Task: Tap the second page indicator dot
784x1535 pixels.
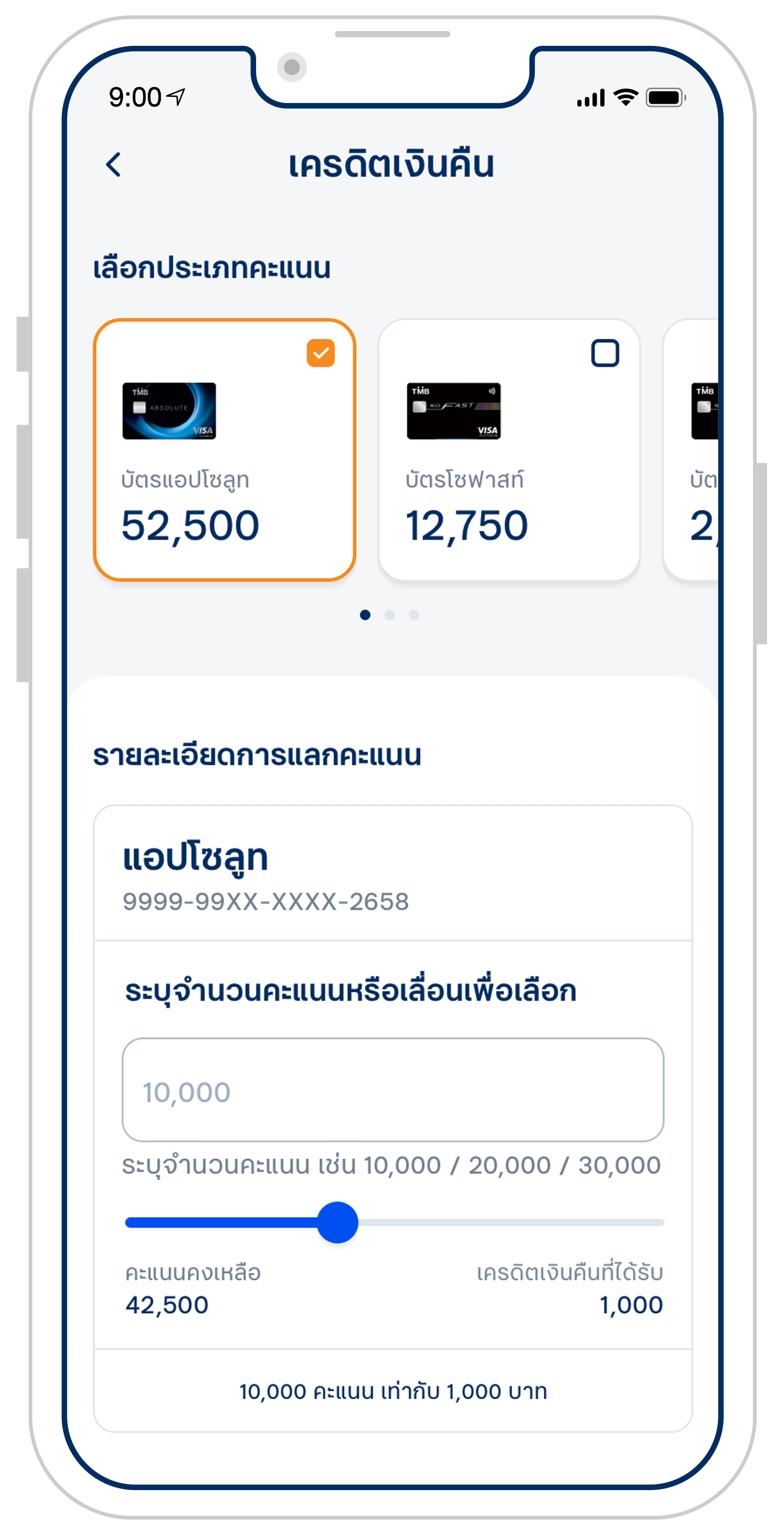Action: tap(390, 615)
